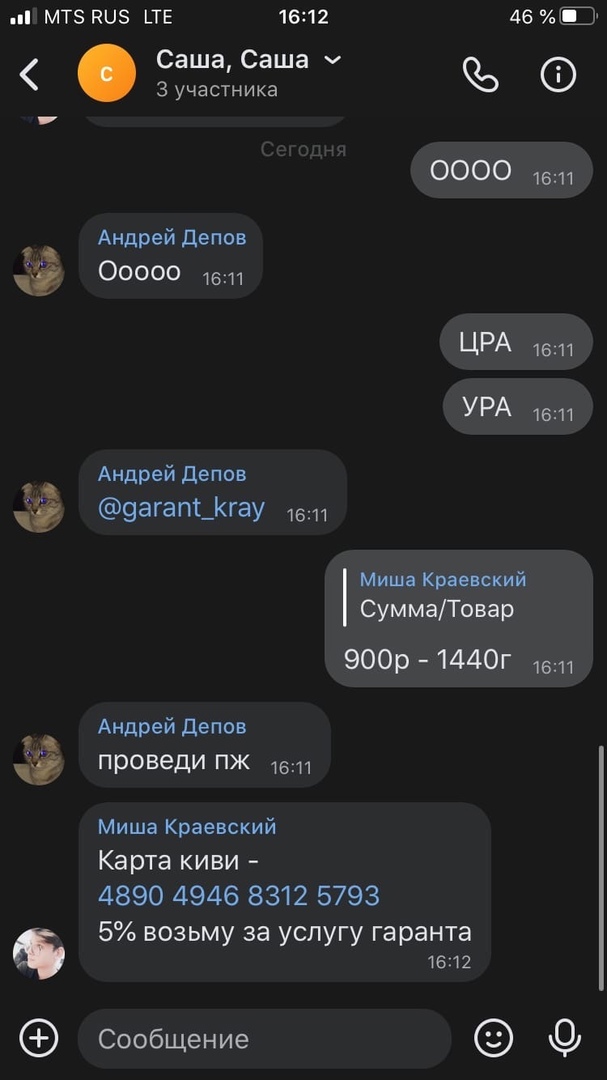Focus the Сообщение message field
The height and width of the screenshot is (1080, 607).
(264, 1038)
